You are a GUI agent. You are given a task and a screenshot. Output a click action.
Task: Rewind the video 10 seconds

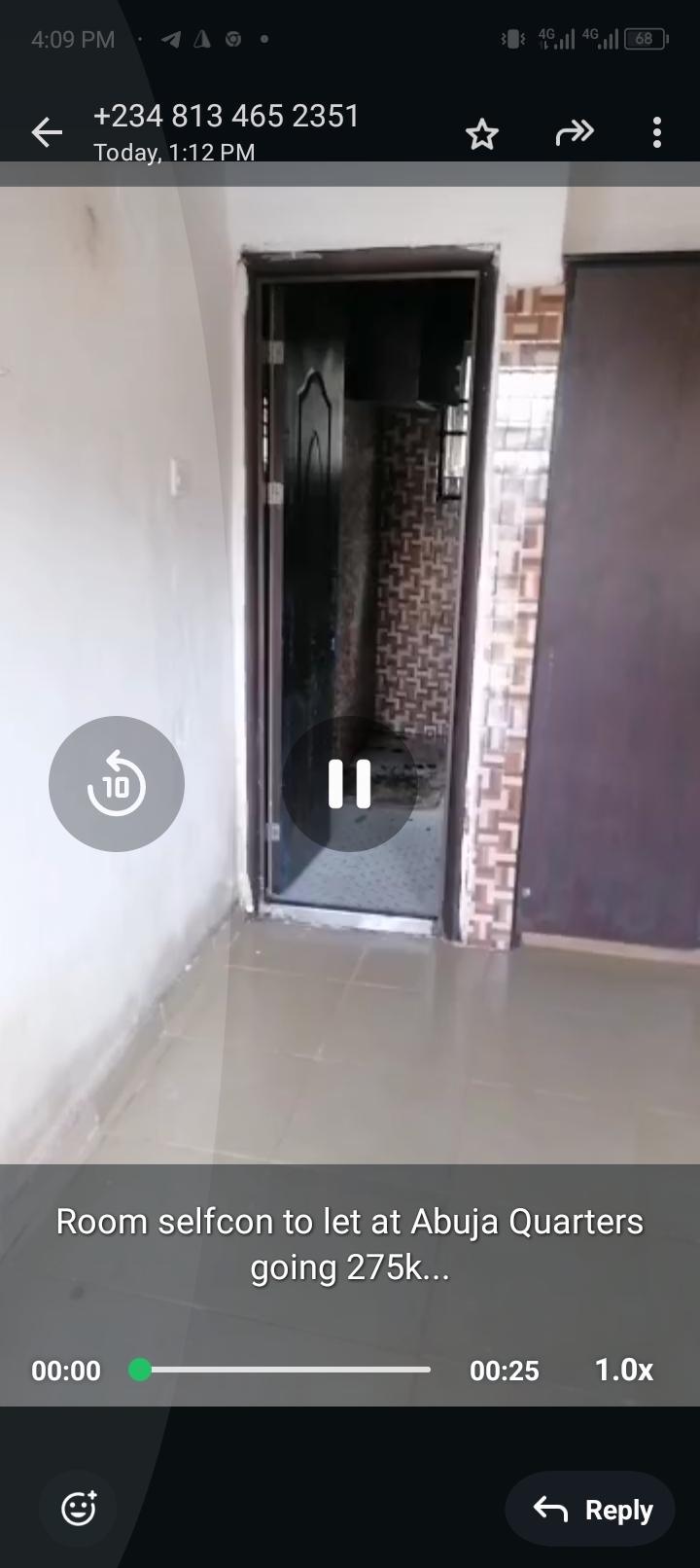(x=117, y=784)
